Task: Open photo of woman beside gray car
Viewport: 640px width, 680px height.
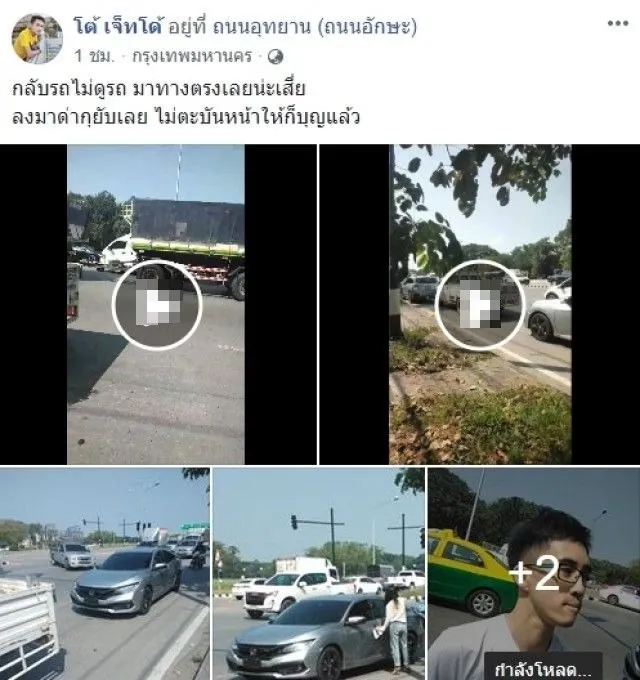Action: click(x=318, y=574)
